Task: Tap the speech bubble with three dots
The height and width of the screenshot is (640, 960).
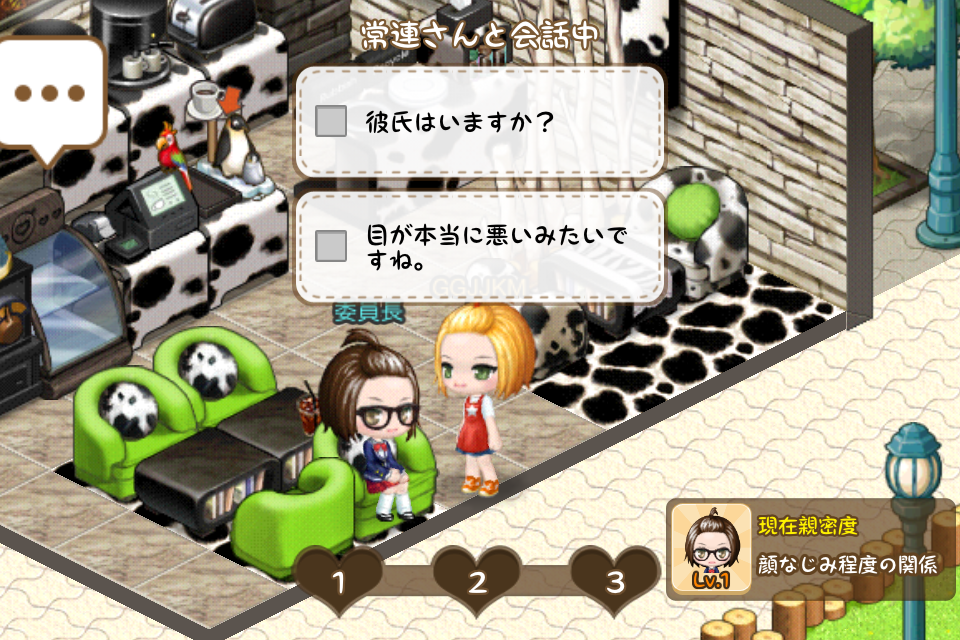Action: tap(50, 93)
